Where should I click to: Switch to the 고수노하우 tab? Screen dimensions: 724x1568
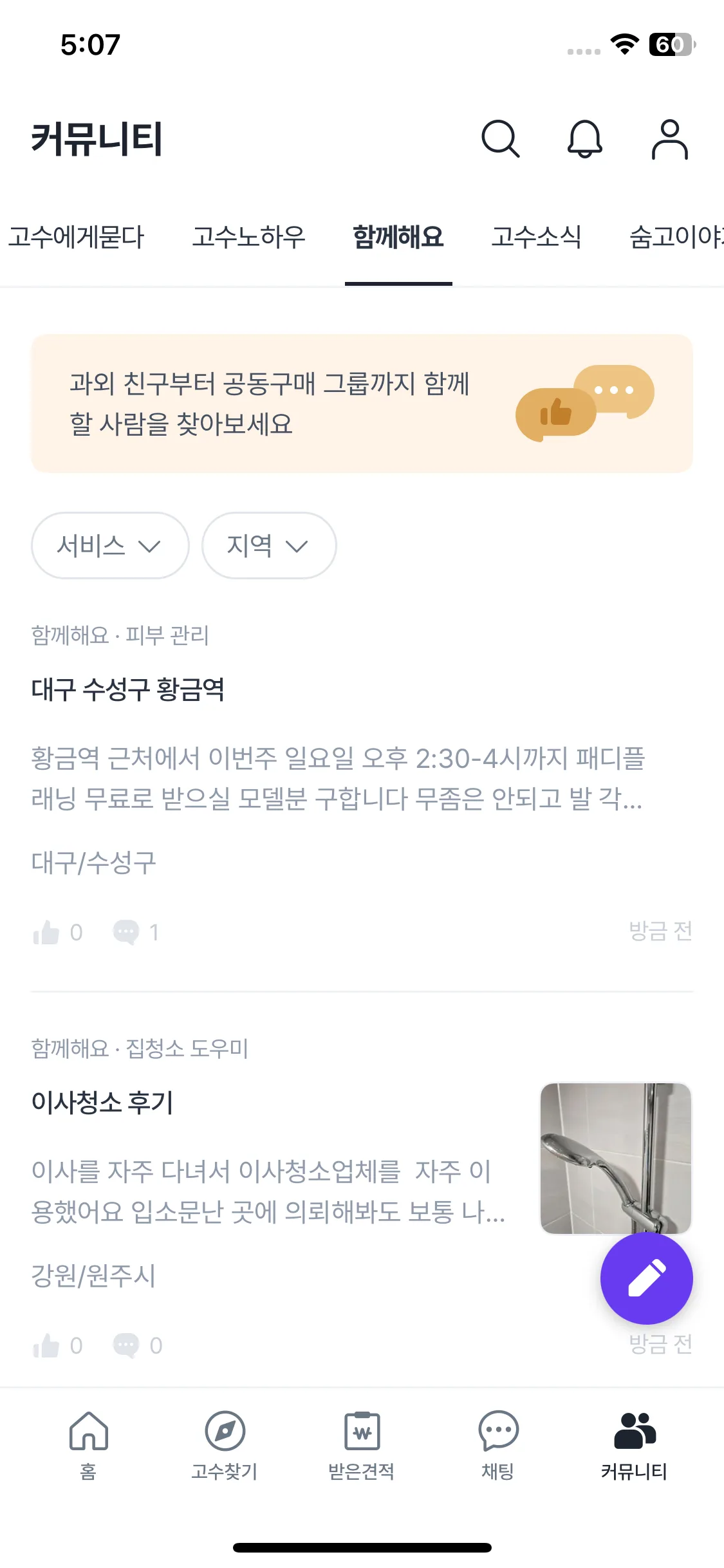(x=250, y=238)
